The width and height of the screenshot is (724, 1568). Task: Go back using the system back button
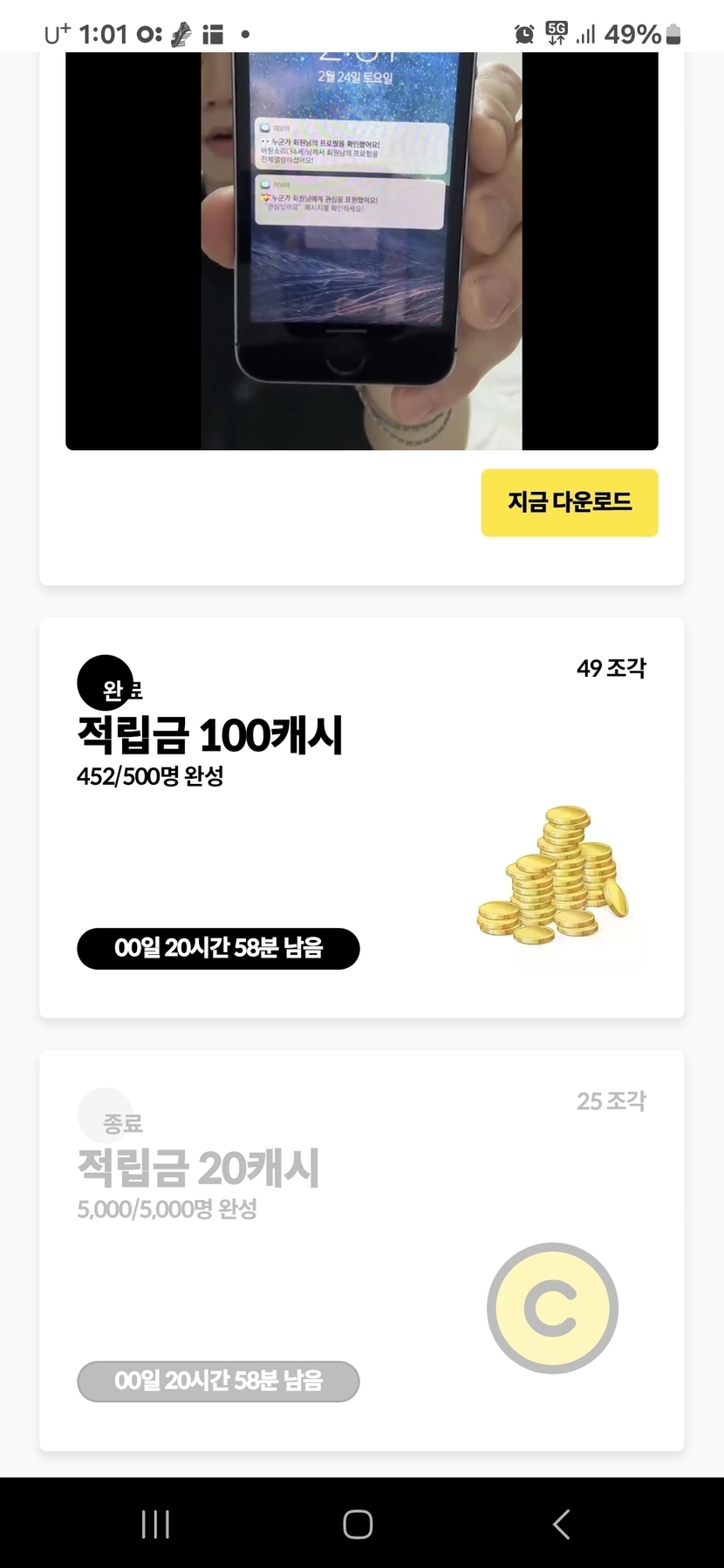[x=562, y=1524]
